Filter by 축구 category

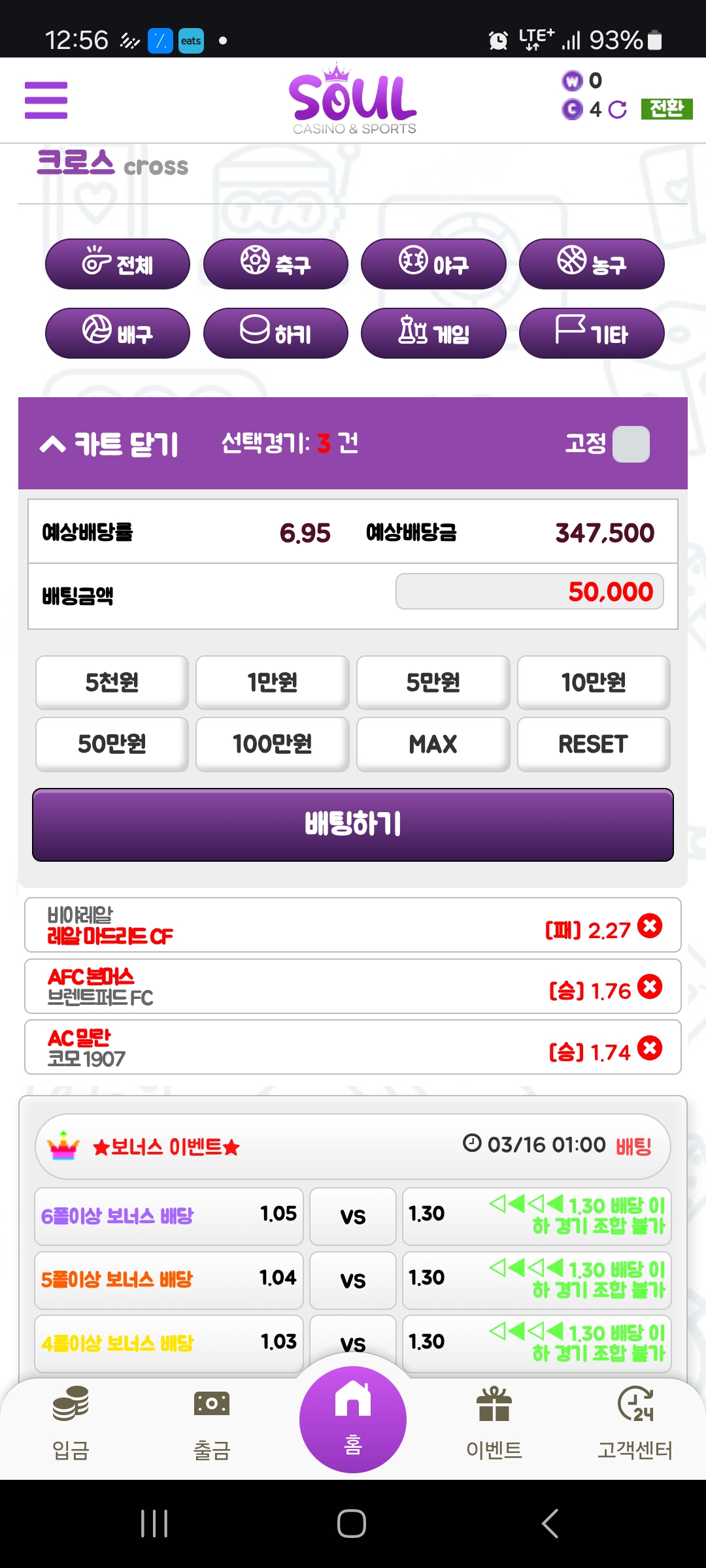click(275, 264)
